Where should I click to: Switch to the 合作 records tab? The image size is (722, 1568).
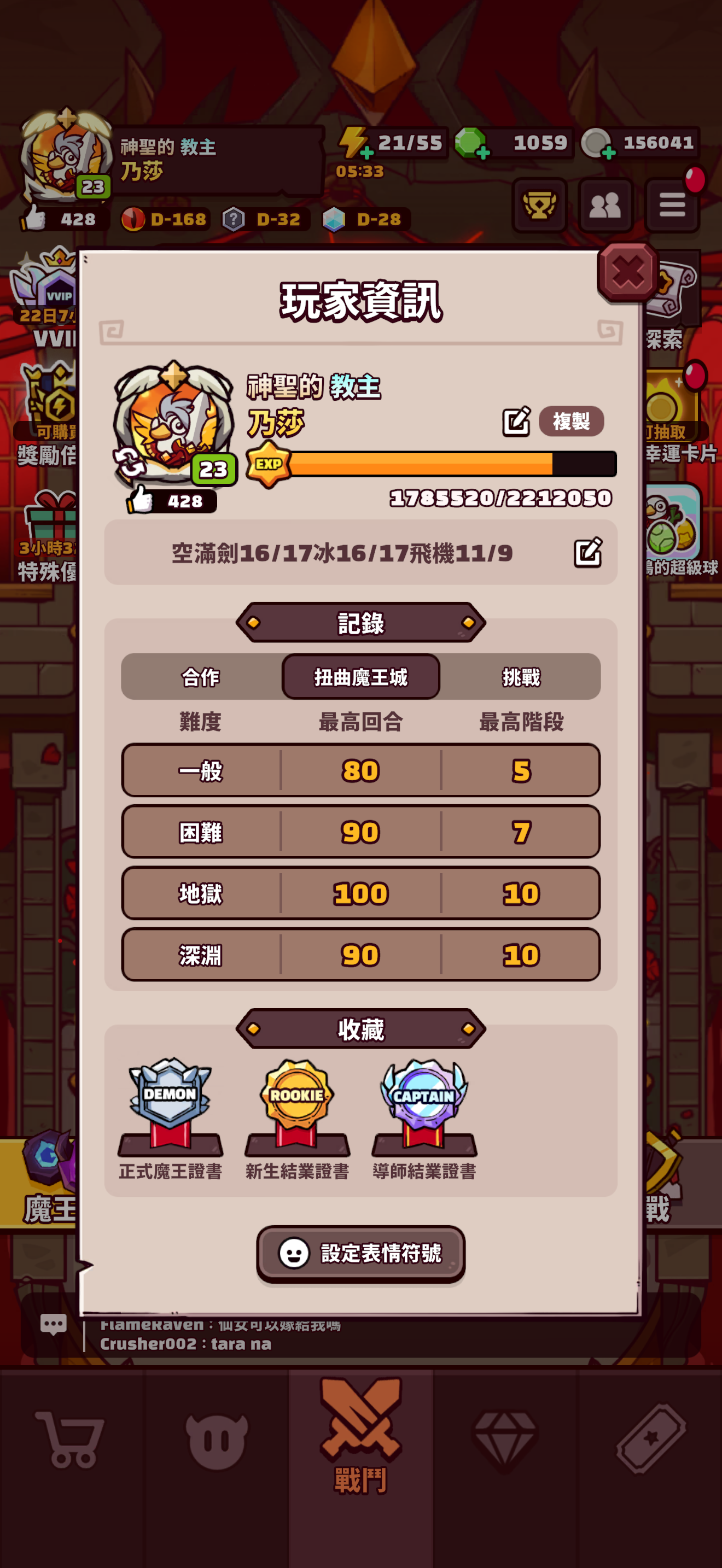(x=200, y=677)
